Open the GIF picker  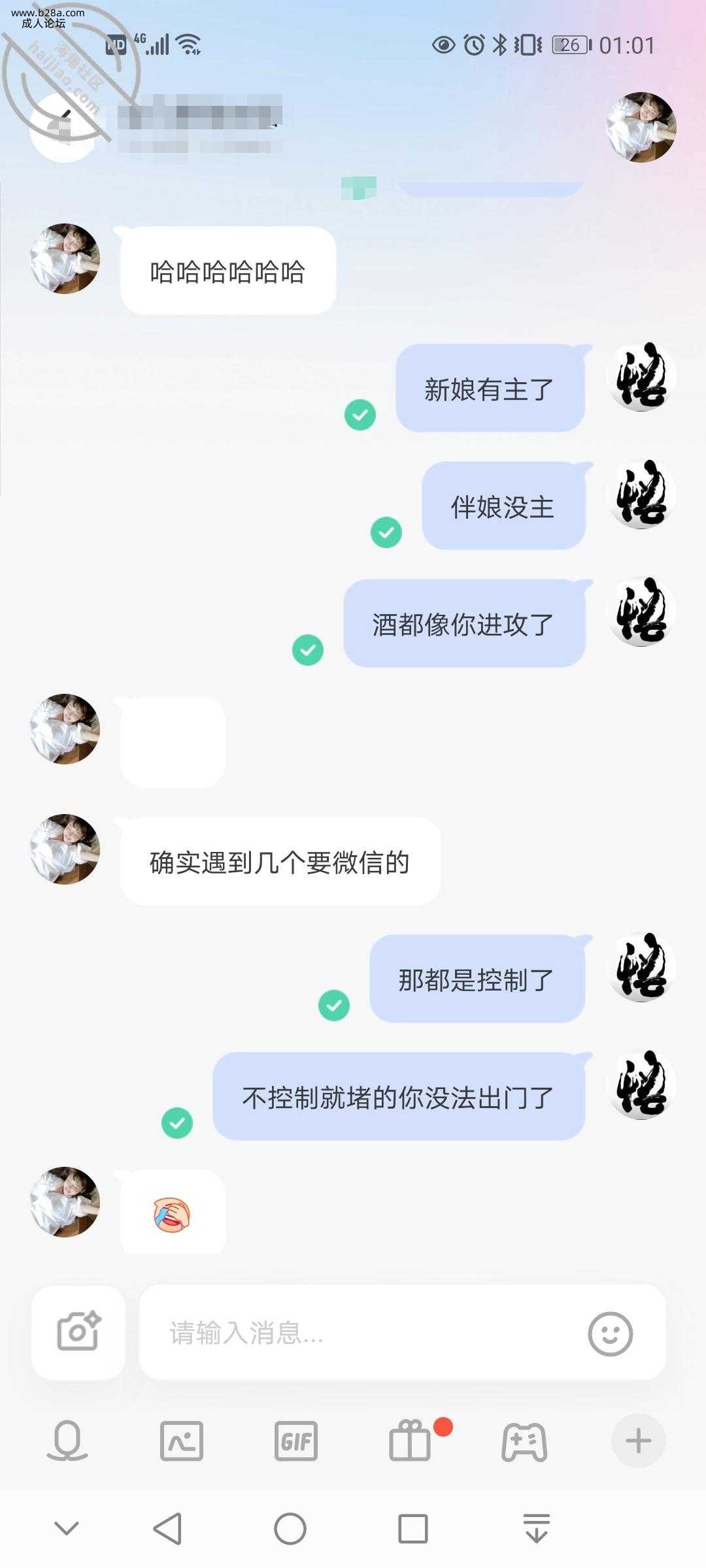click(x=295, y=1441)
